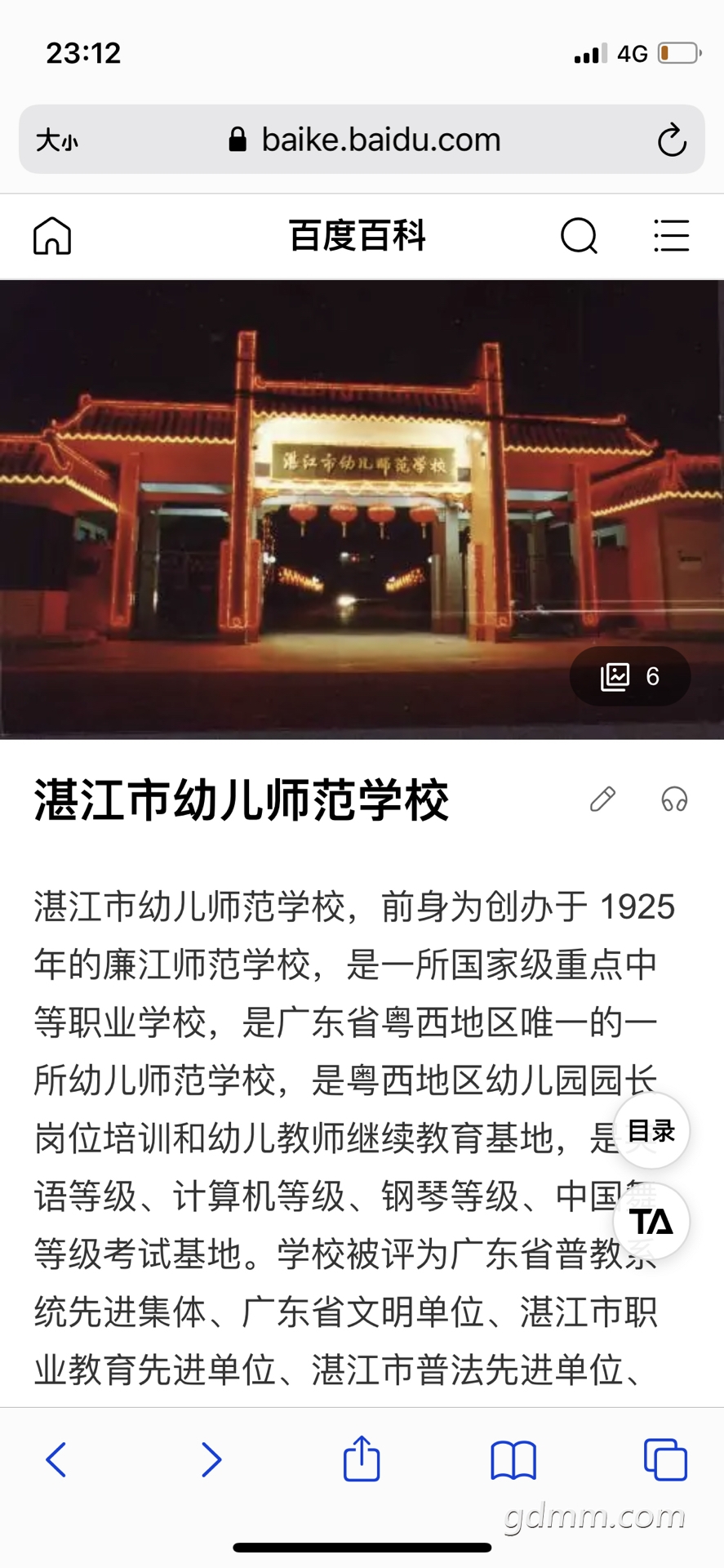The width and height of the screenshot is (724, 1568).
Task: Go back in Safari
Action: [56, 1459]
